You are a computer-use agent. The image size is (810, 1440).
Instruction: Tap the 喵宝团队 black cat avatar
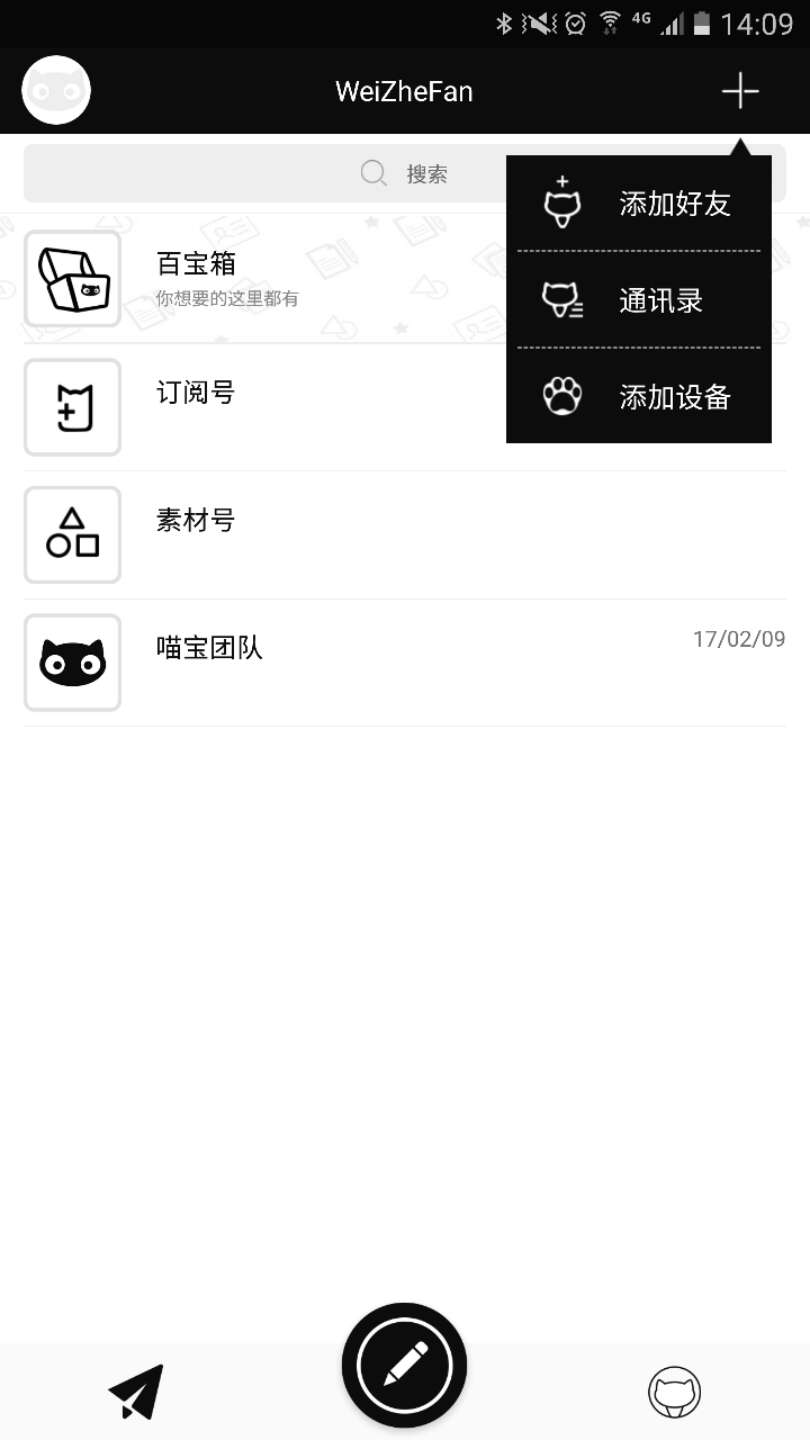(x=72, y=662)
